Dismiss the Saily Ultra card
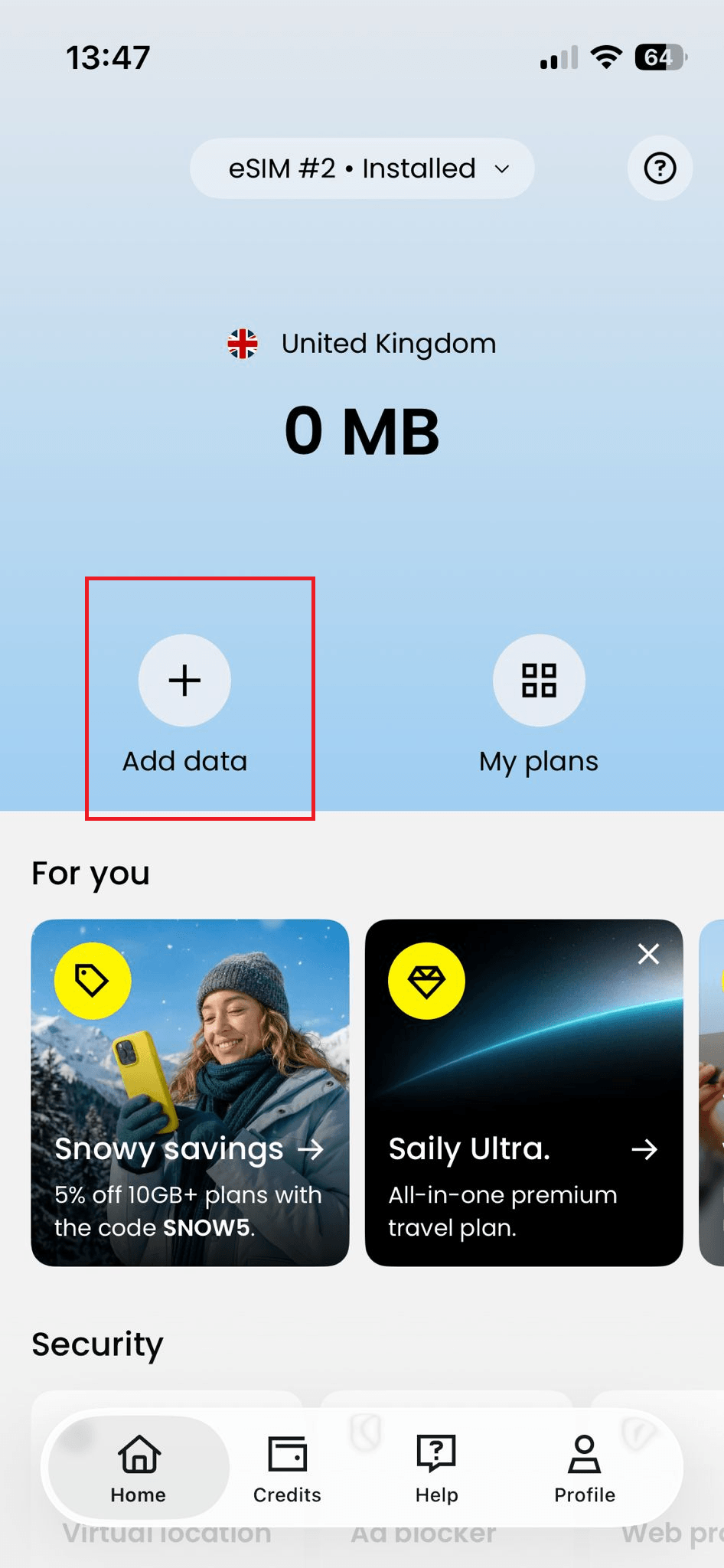The width and height of the screenshot is (724, 1568). click(x=648, y=954)
